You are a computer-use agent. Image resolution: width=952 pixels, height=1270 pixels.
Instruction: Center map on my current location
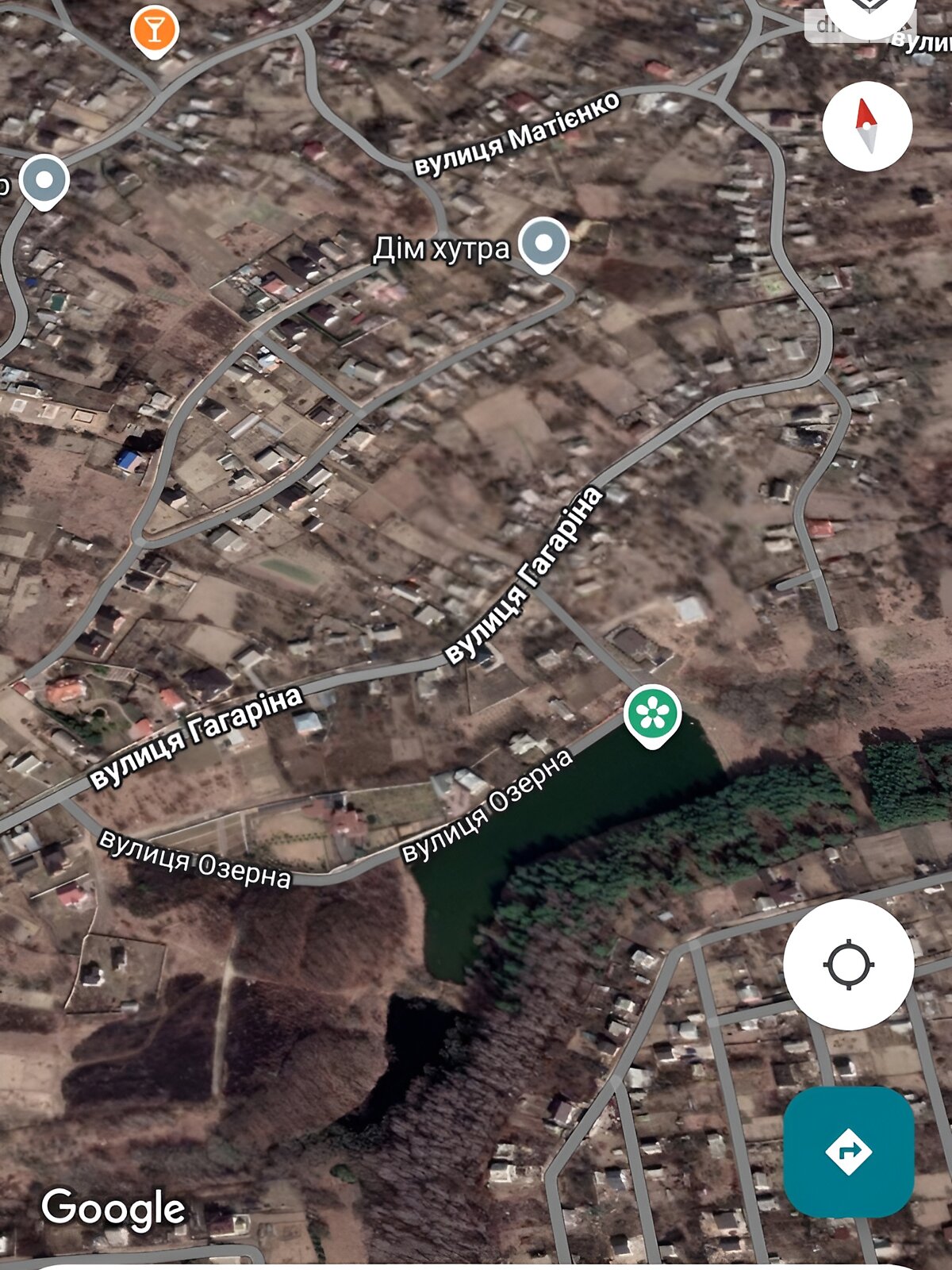(x=848, y=964)
